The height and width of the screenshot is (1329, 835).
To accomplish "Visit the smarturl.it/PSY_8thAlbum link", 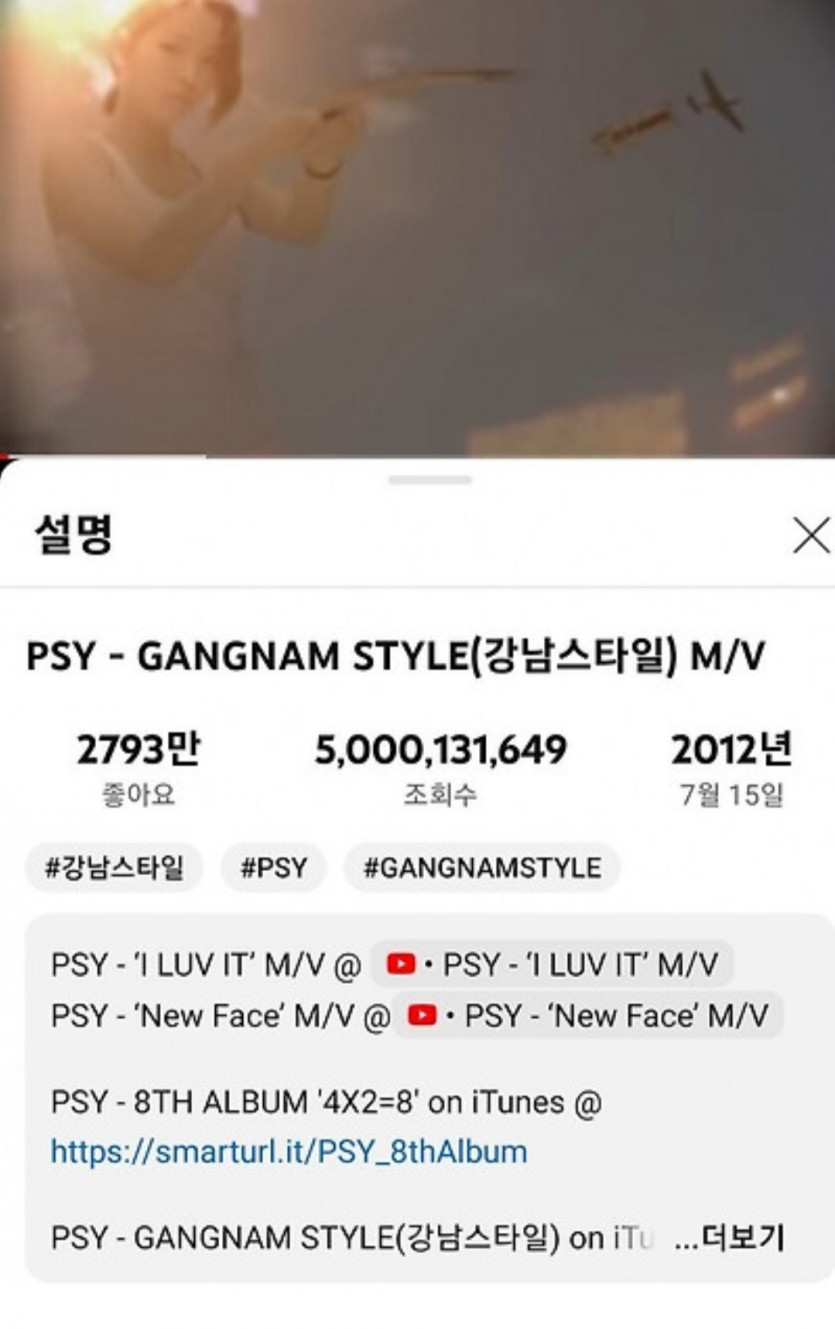I will (289, 1152).
